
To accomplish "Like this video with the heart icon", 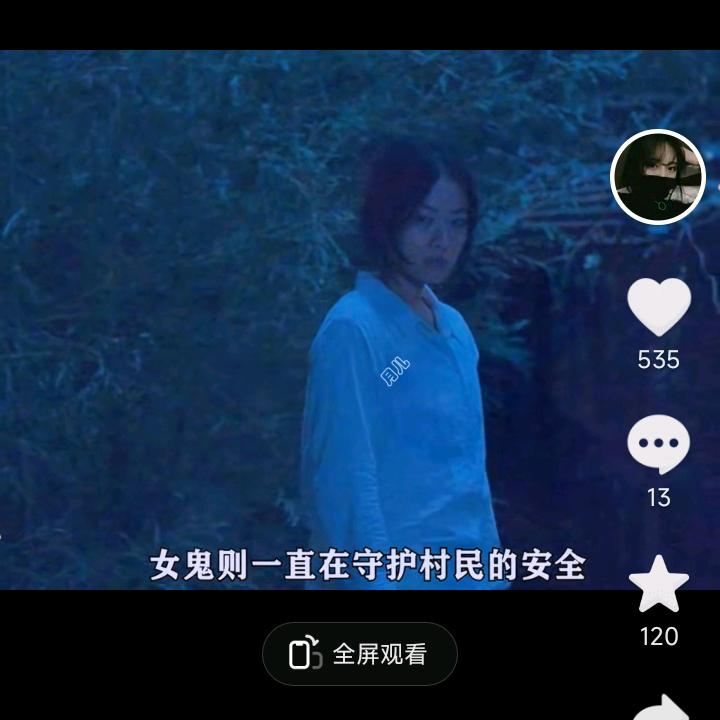I will point(658,306).
